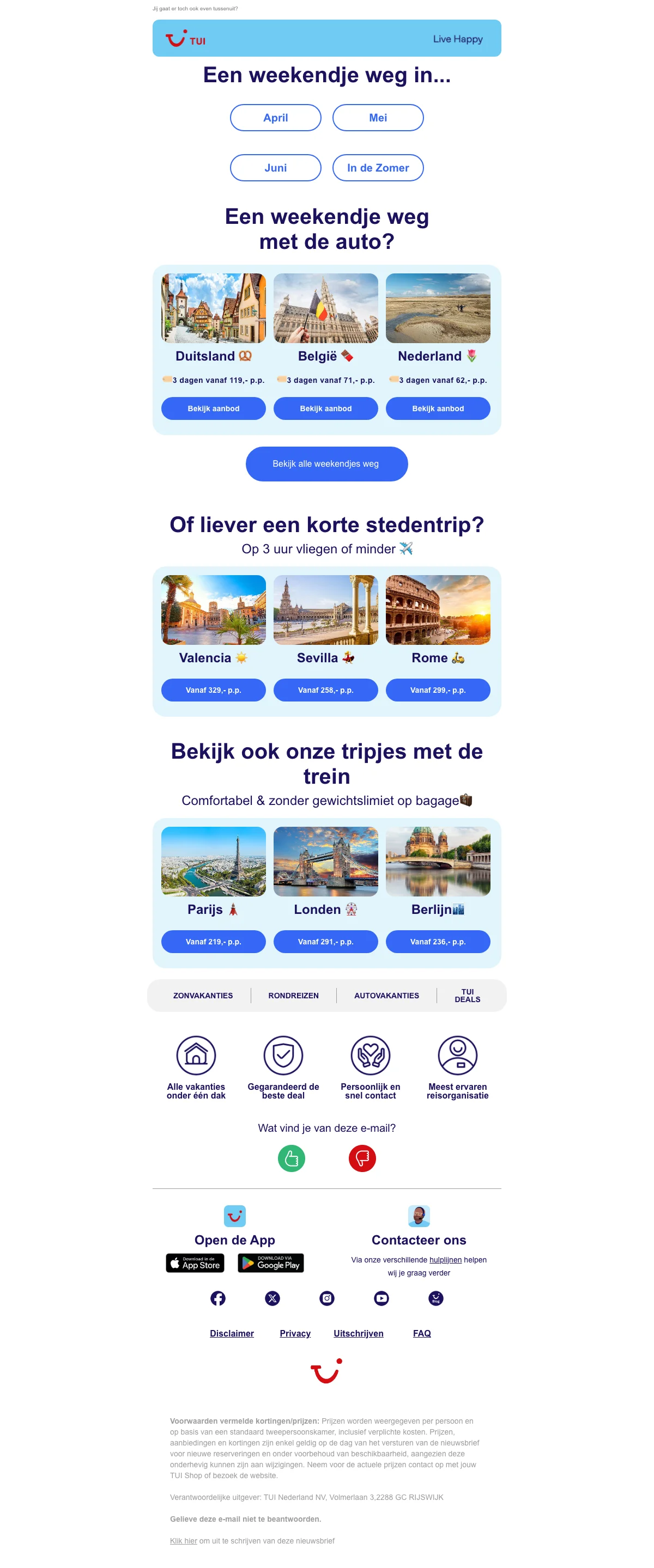Download app from App Store
Screen dimensions: 654x1568
195,1263
